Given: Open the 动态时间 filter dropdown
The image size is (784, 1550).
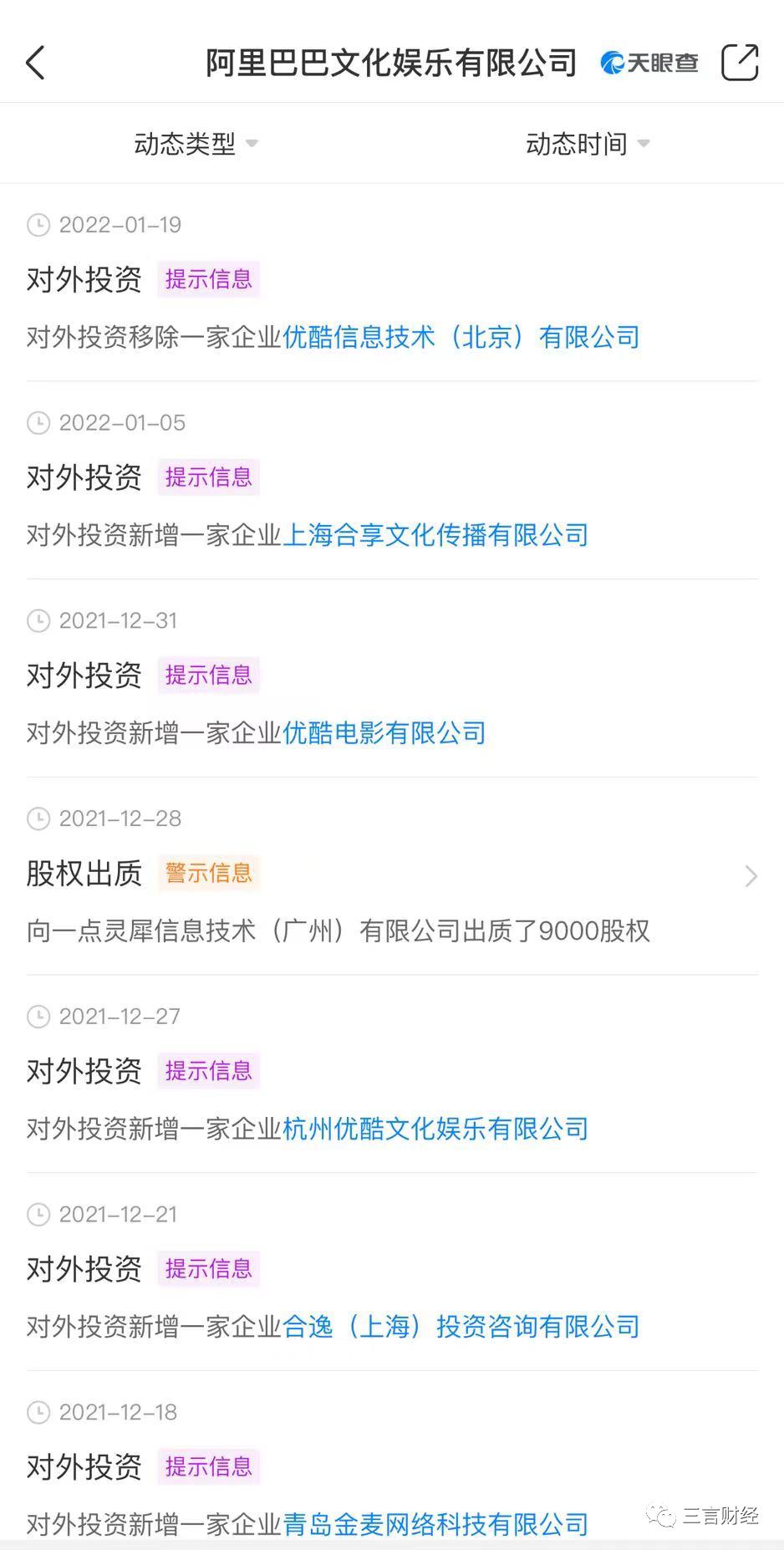Looking at the screenshot, I should (587, 144).
